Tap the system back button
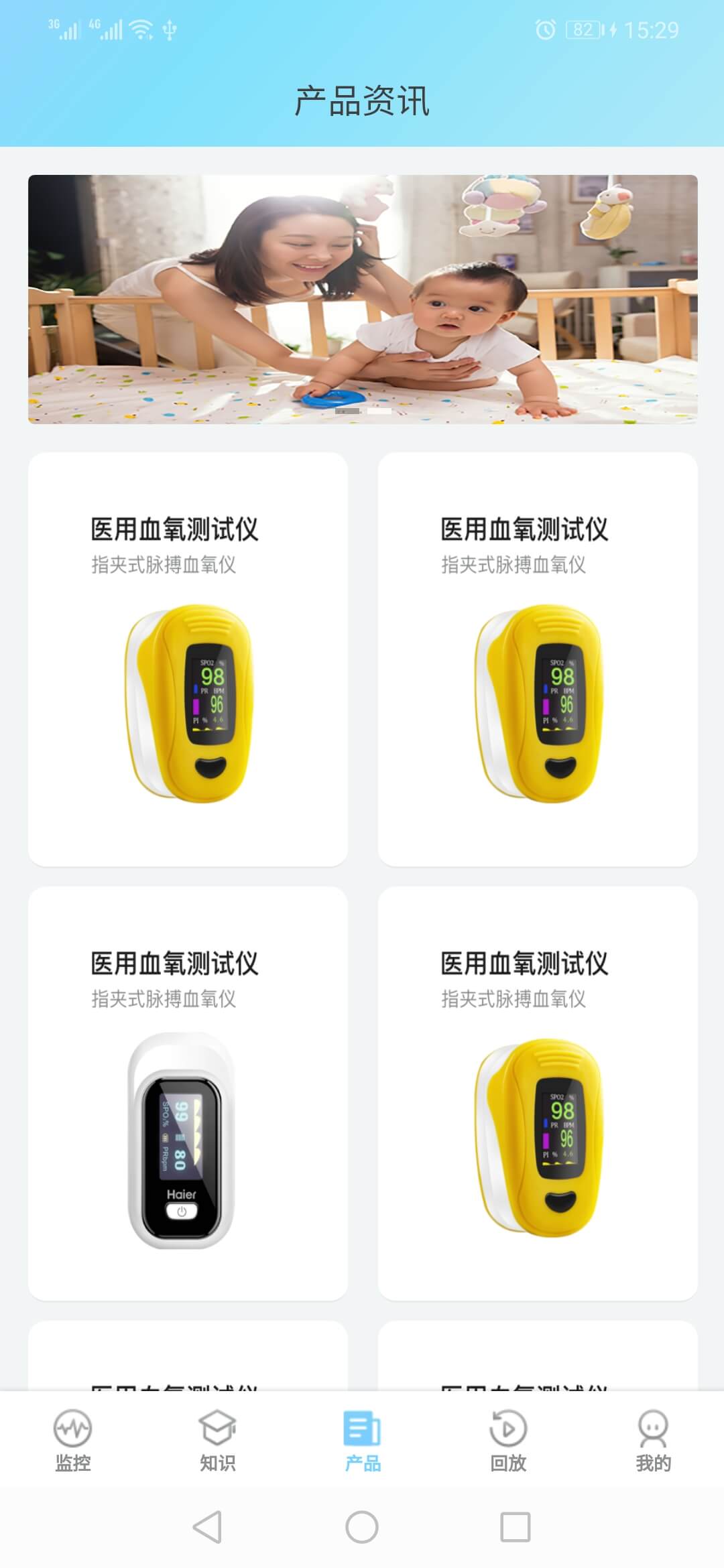724x1568 pixels. [207, 1527]
